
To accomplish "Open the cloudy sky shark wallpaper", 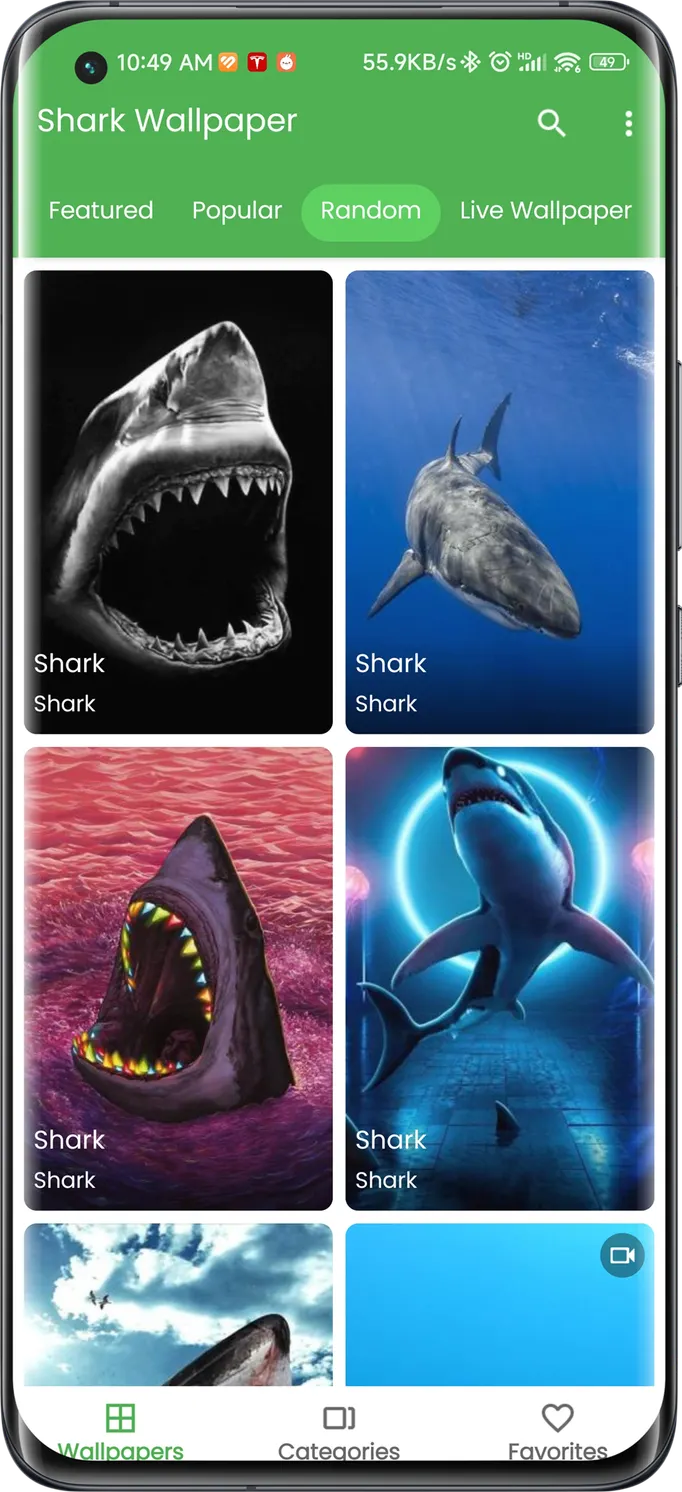I will coord(178,1304).
